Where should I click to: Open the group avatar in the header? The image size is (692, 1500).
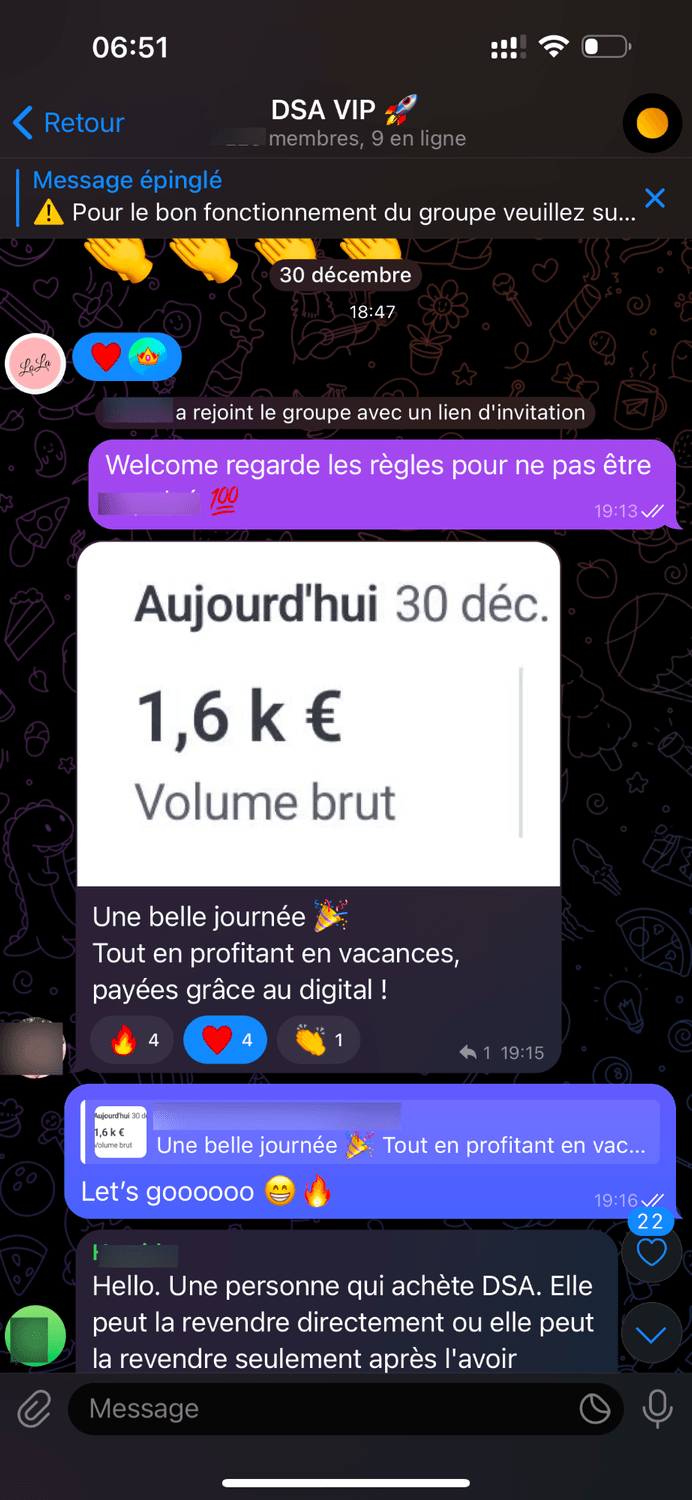click(x=652, y=123)
